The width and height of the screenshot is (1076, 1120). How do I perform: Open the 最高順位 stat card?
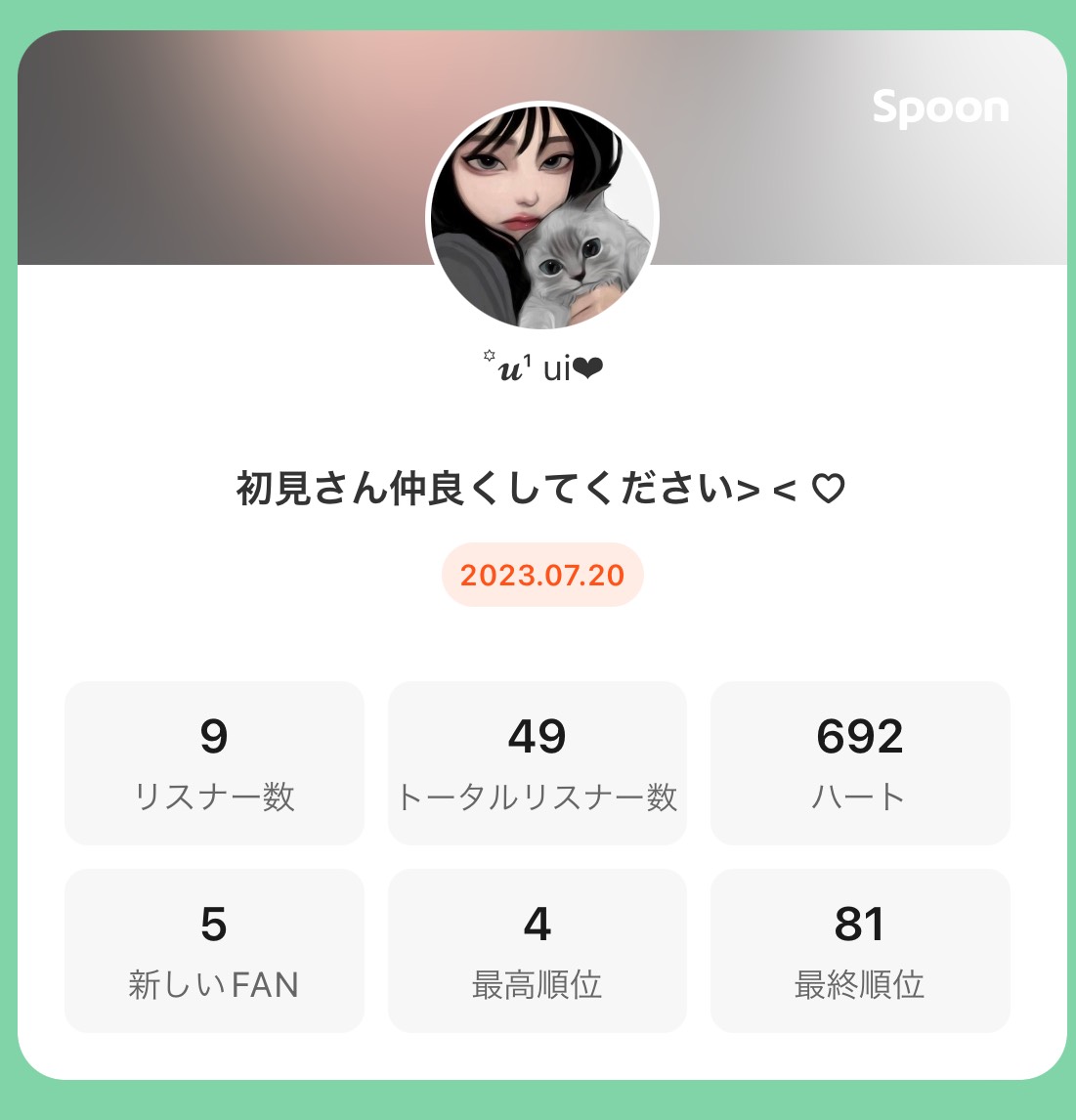[538, 948]
